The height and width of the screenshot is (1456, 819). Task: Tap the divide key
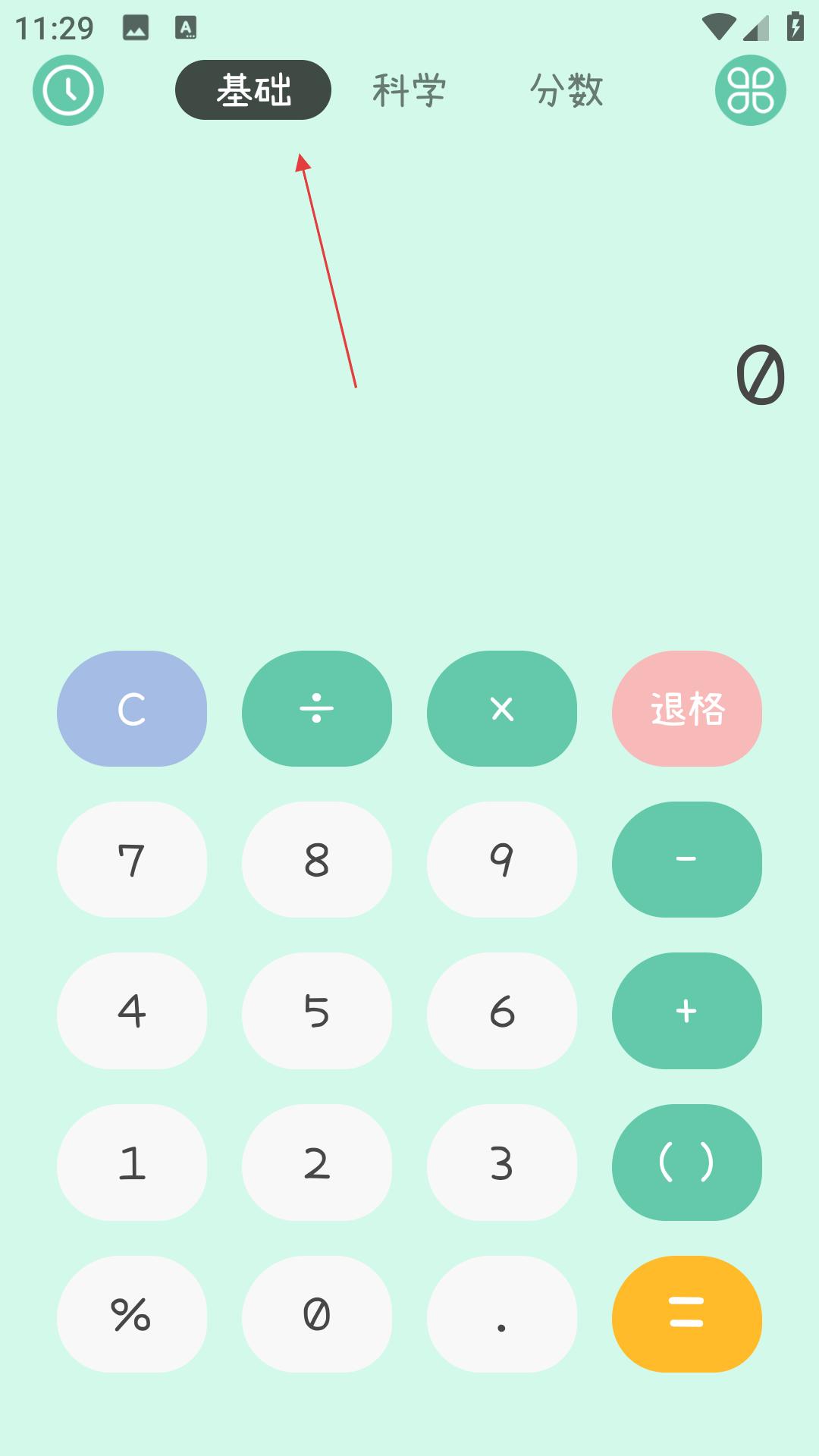[317, 708]
